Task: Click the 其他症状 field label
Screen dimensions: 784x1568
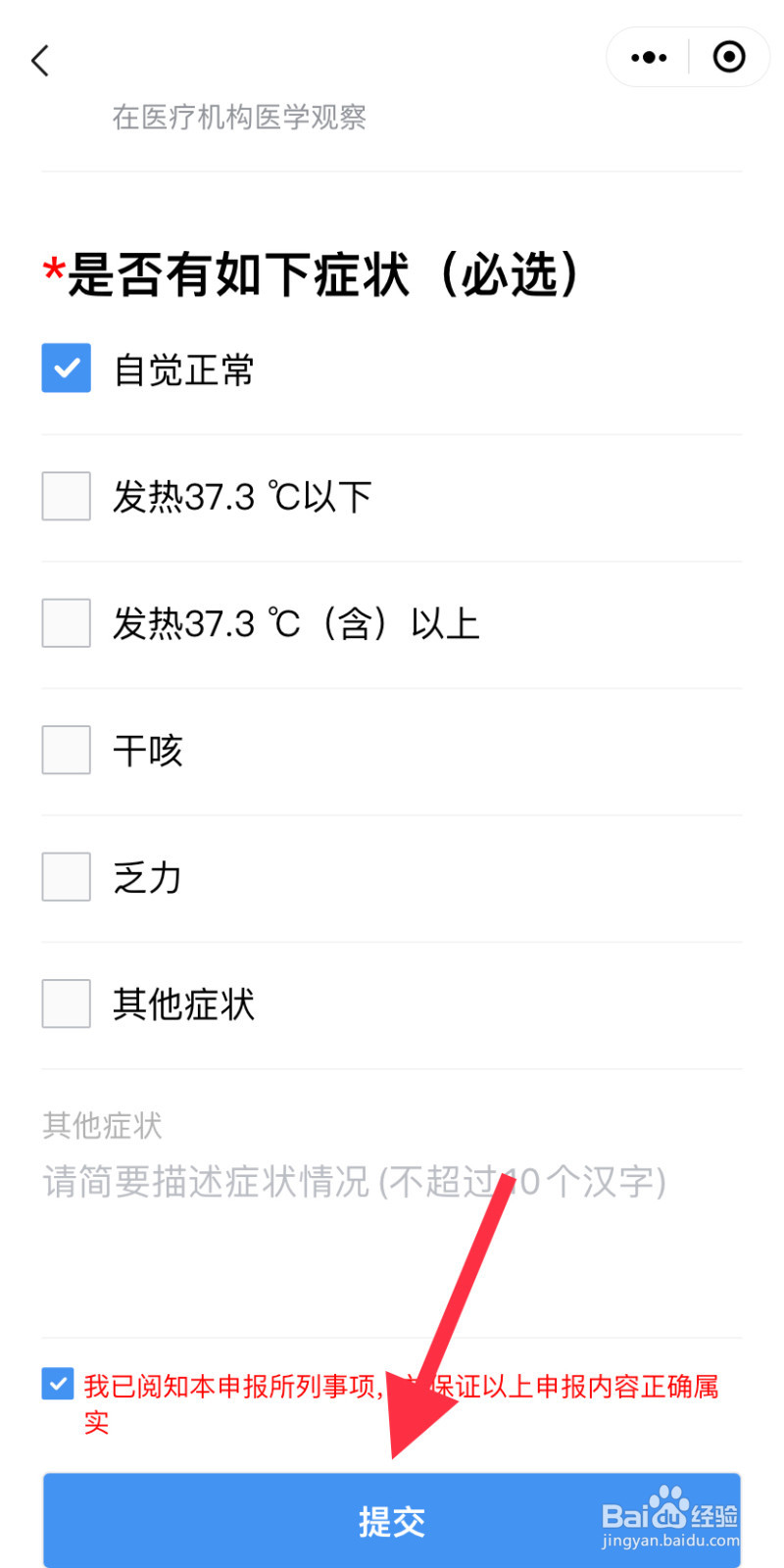Action: [x=101, y=1125]
